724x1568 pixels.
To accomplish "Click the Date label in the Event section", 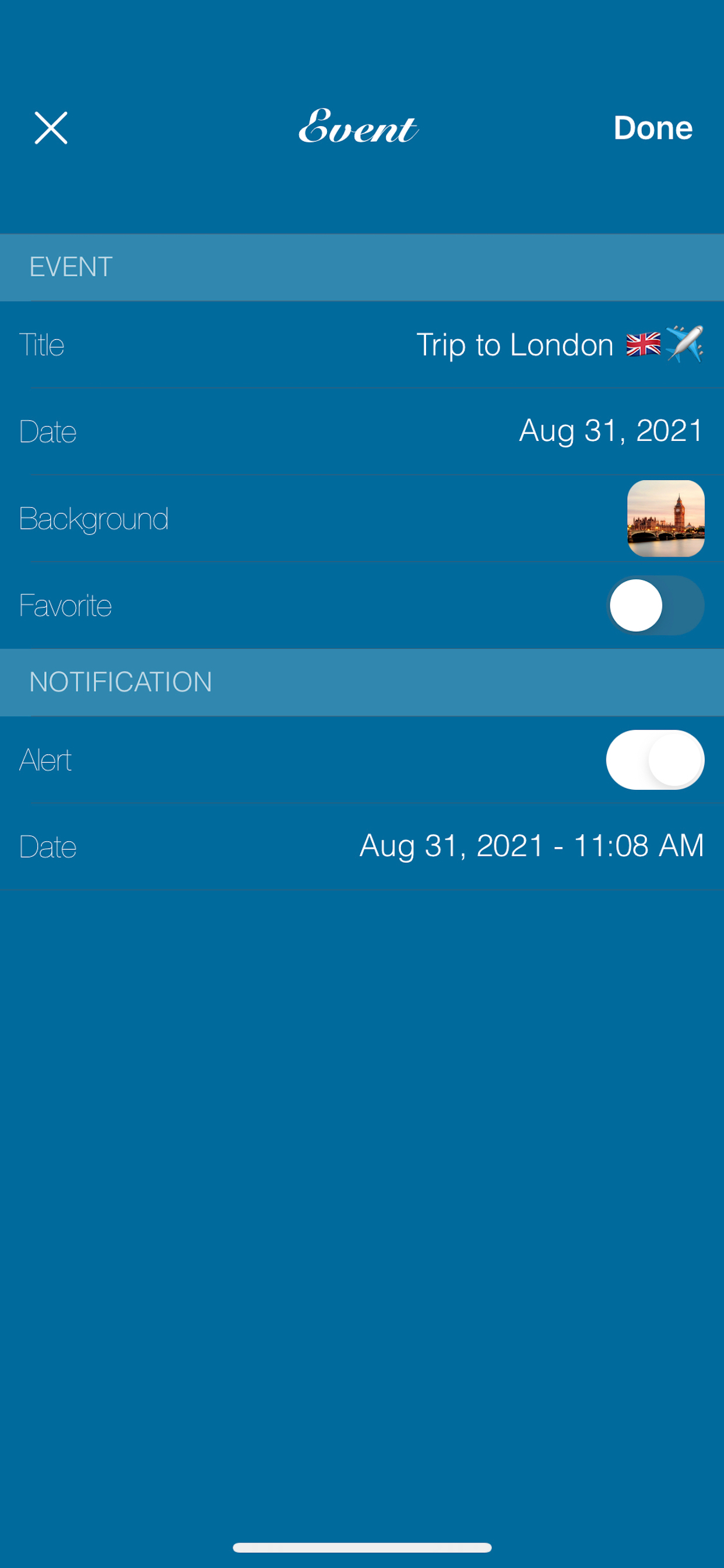I will point(48,432).
